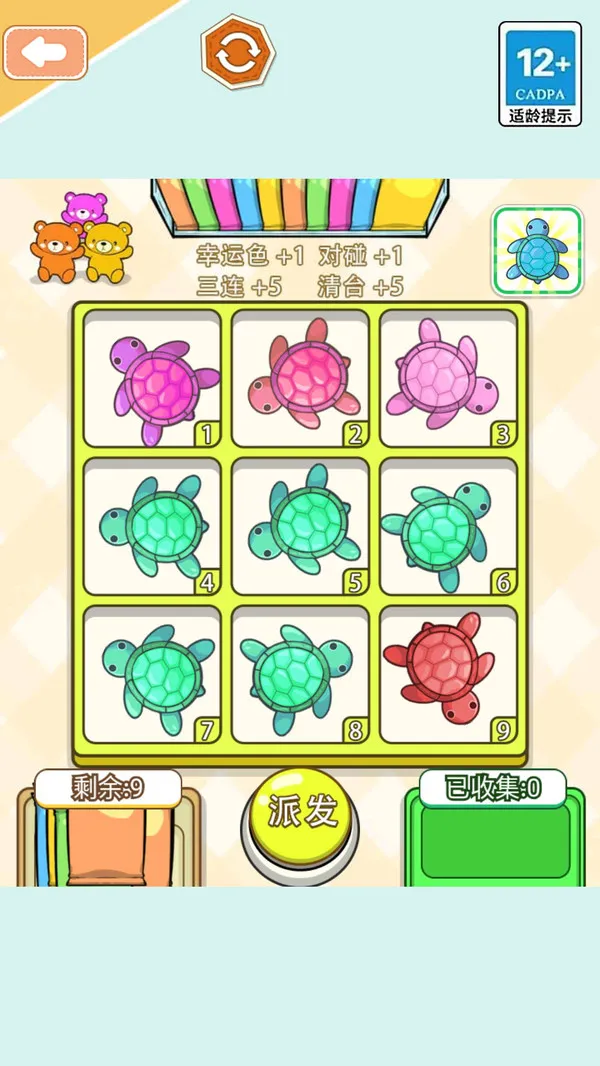Select the green turtle in cell 5
Image resolution: width=600 pixels, height=1066 pixels.
[x=301, y=527]
